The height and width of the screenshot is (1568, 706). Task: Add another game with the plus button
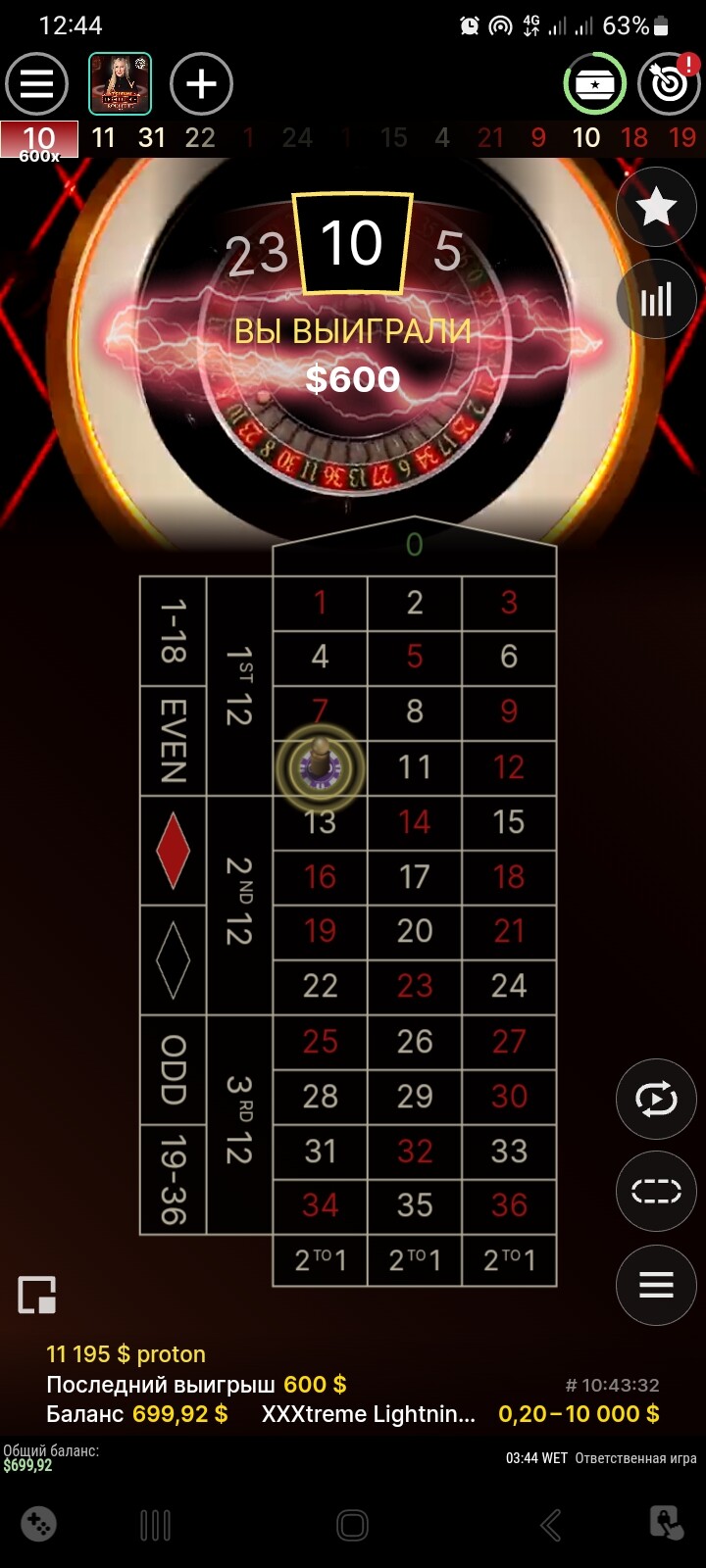[x=201, y=83]
